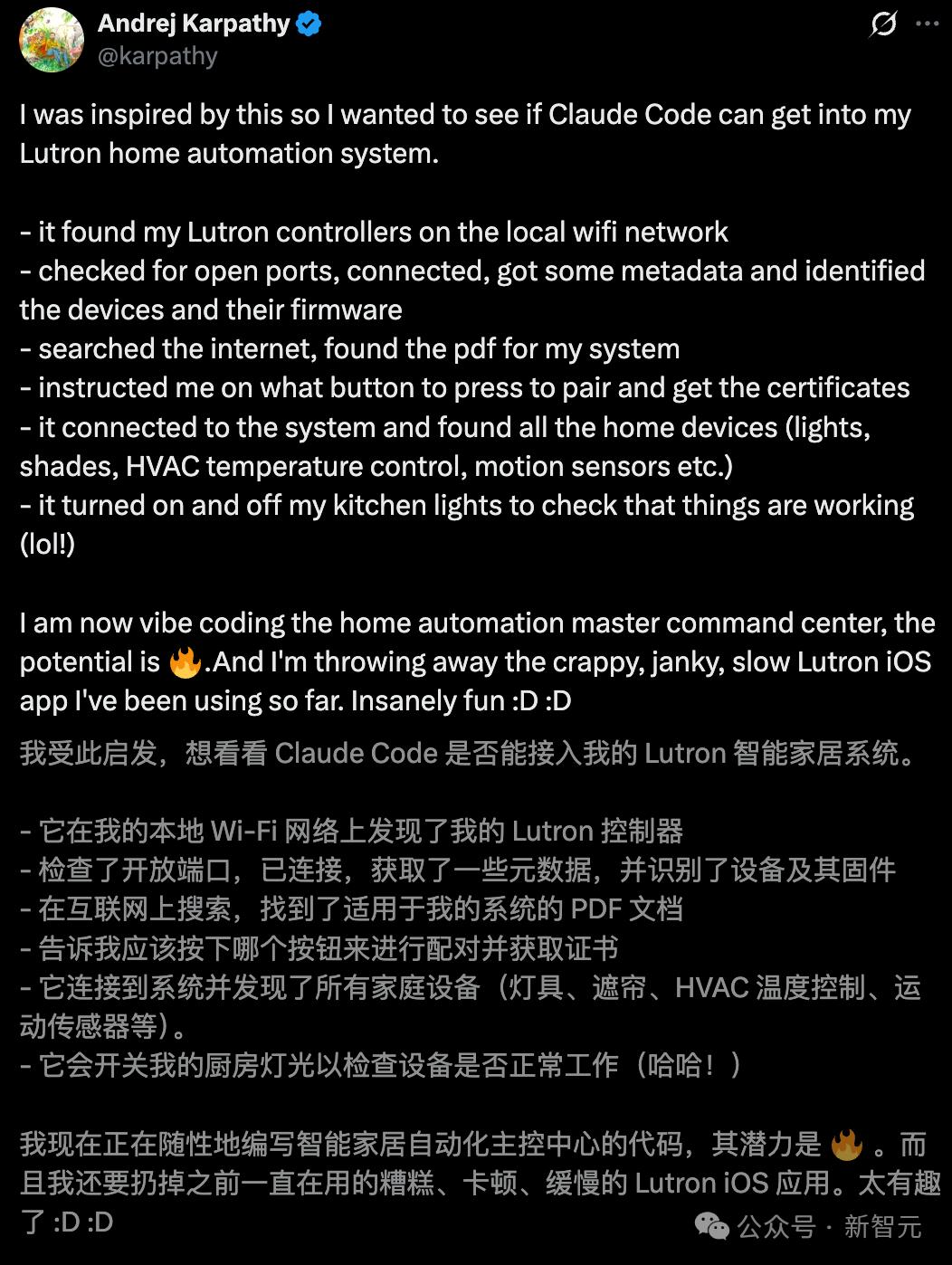Open the post's three-dot overflow menu
The height and width of the screenshot is (1265, 952).
pyautogui.click(x=928, y=24)
